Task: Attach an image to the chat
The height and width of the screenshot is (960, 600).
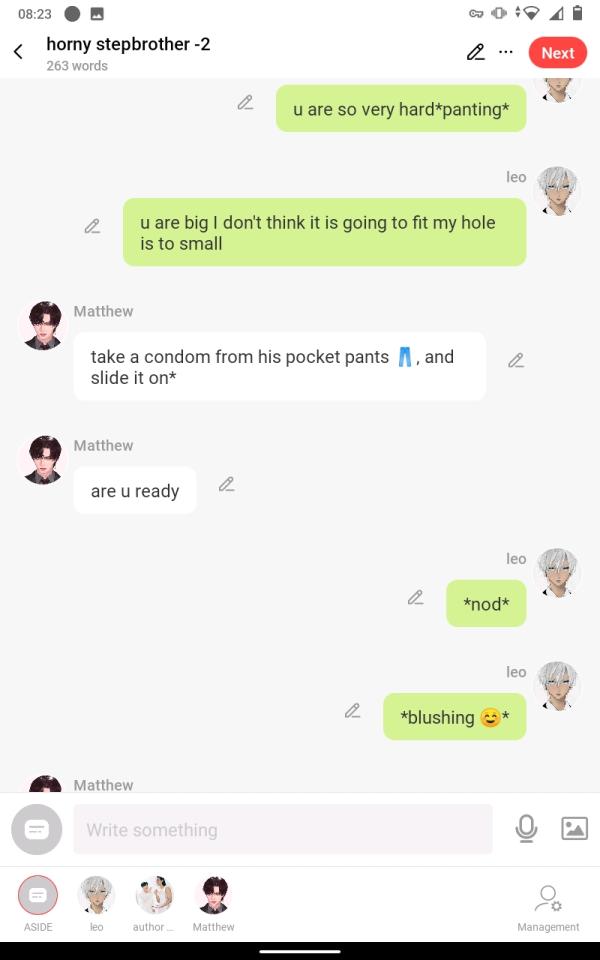Action: click(x=574, y=828)
